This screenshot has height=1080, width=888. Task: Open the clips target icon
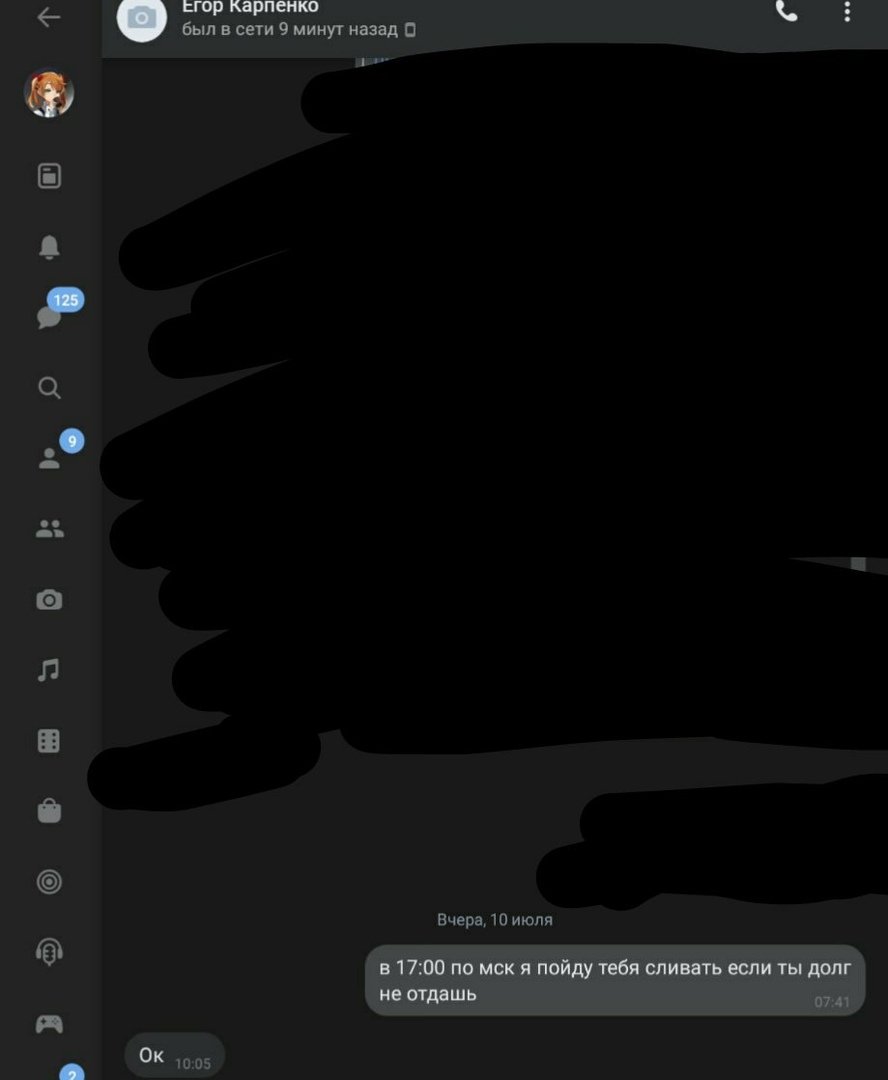pos(49,882)
